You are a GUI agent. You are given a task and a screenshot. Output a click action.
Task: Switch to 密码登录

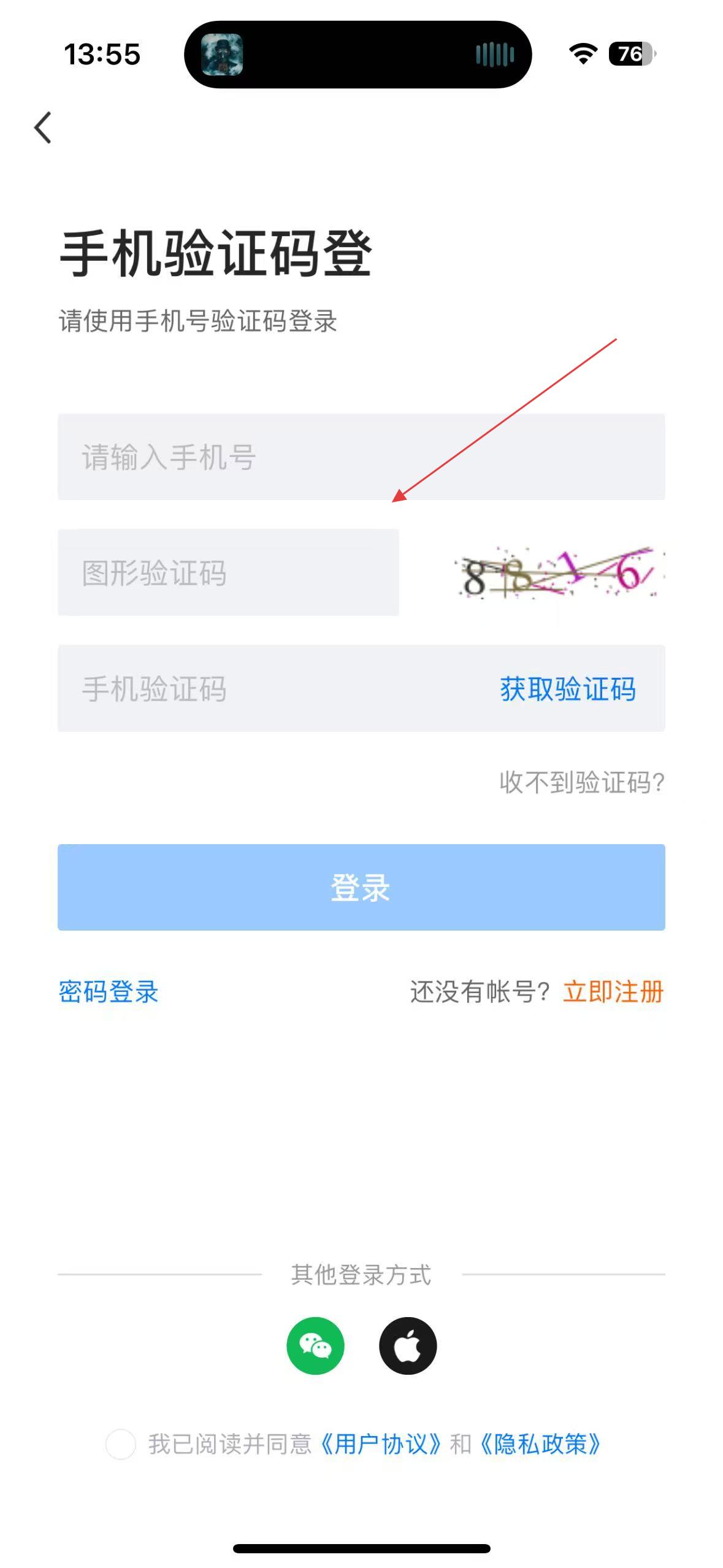(109, 991)
